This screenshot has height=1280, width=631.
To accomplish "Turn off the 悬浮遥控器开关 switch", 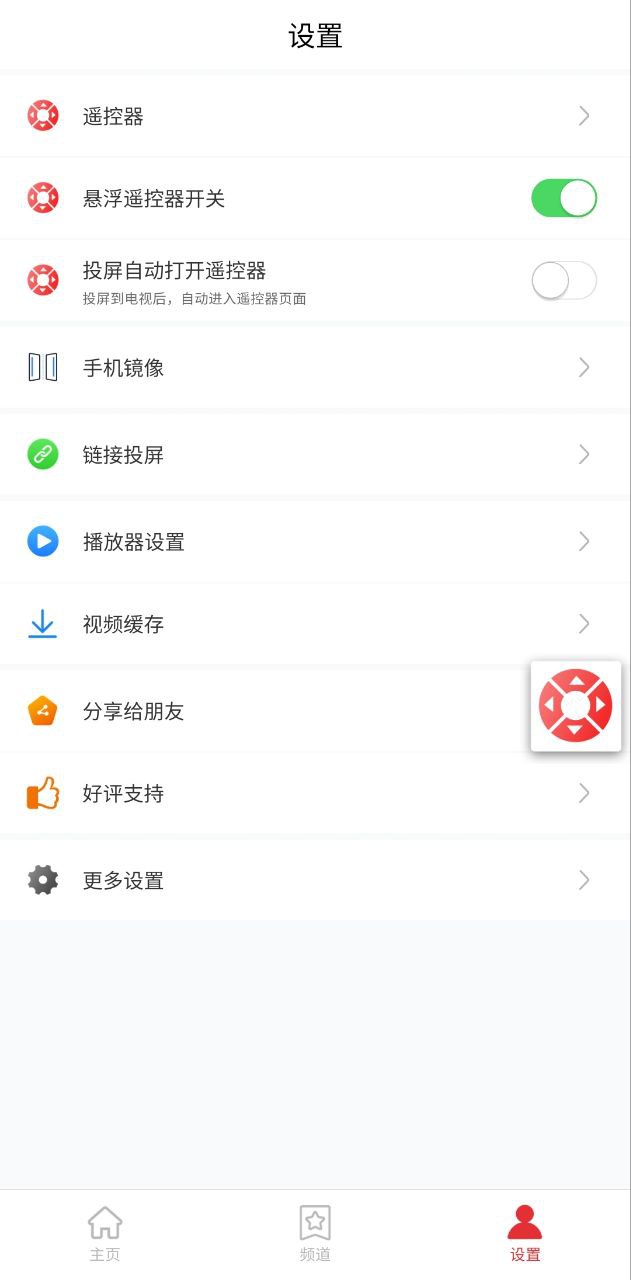I will pyautogui.click(x=563, y=198).
